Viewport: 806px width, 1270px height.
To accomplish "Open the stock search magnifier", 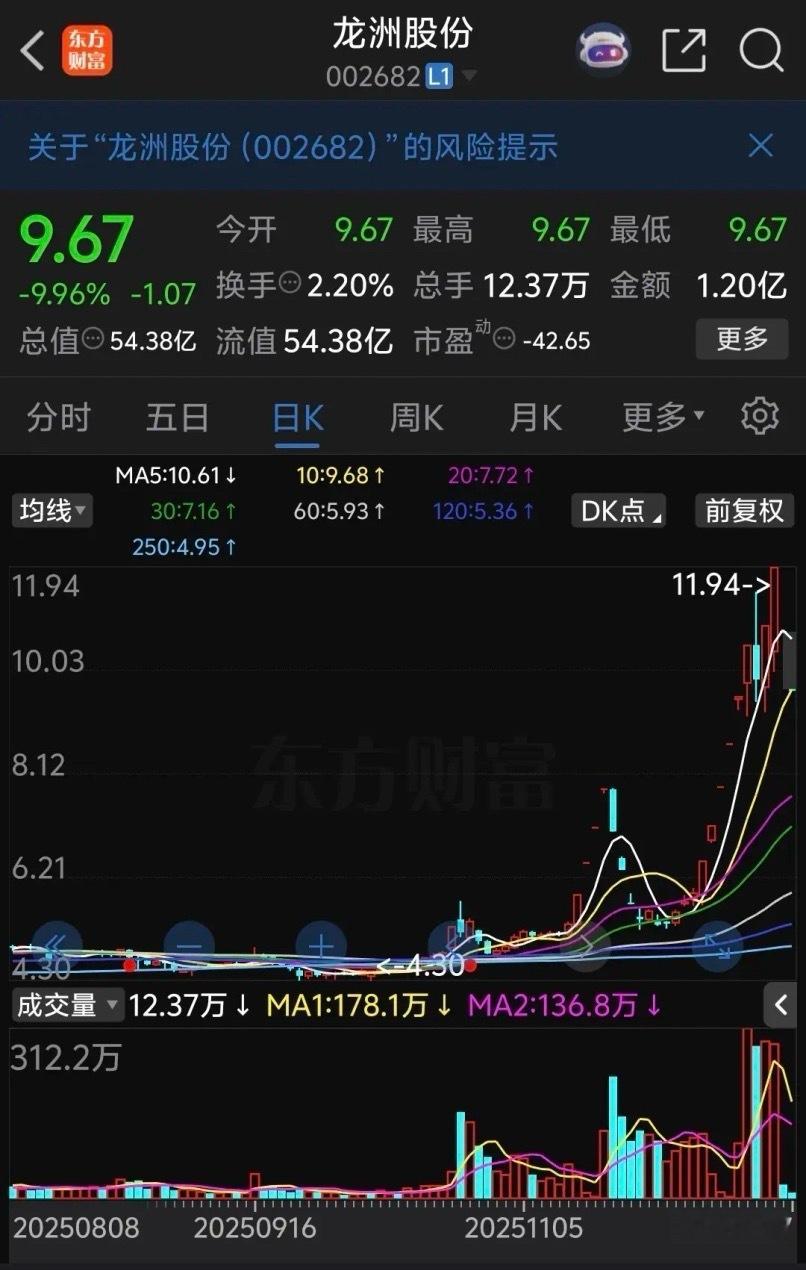I will [760, 48].
